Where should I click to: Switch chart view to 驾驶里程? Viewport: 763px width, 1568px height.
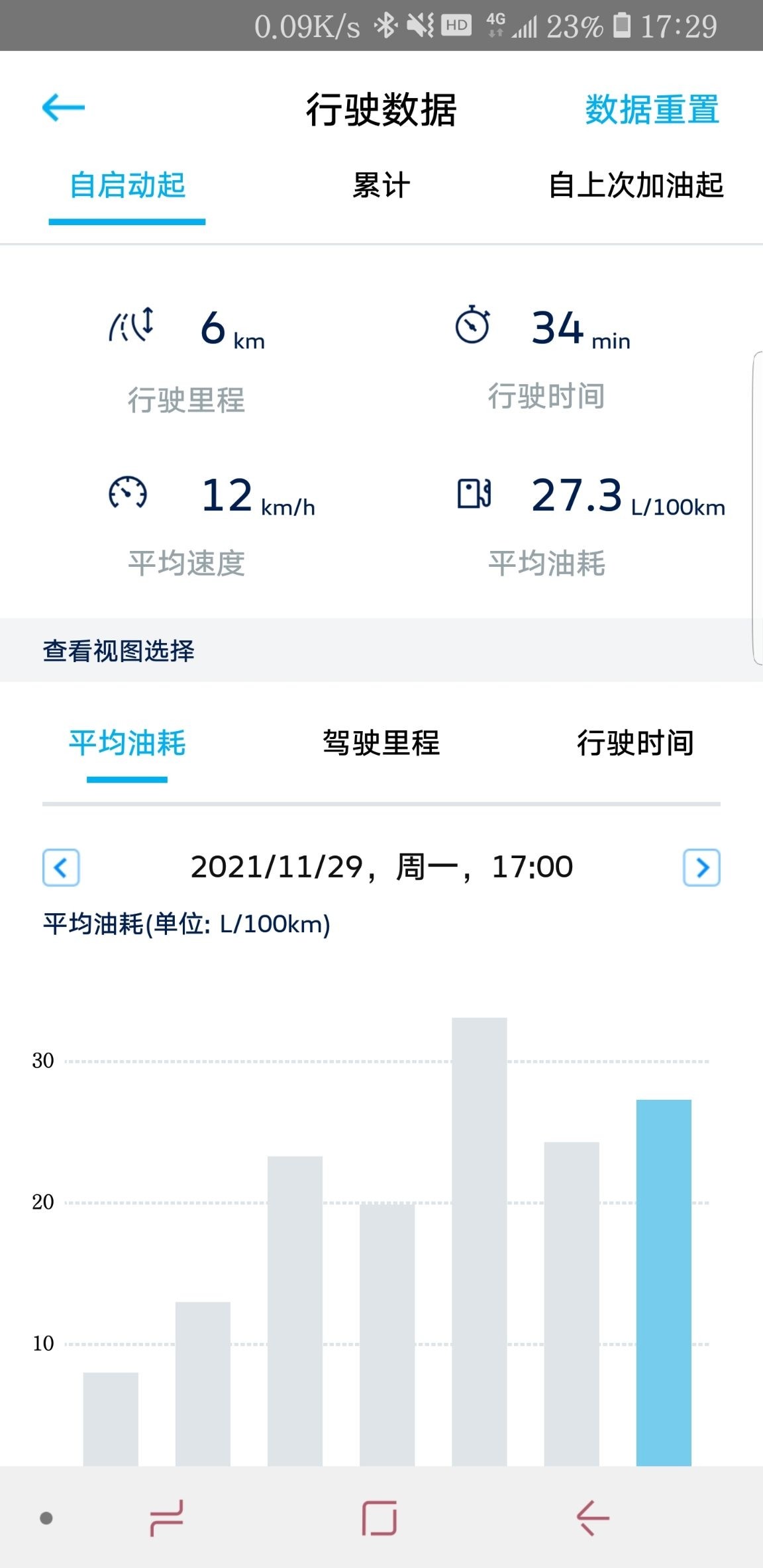click(381, 742)
